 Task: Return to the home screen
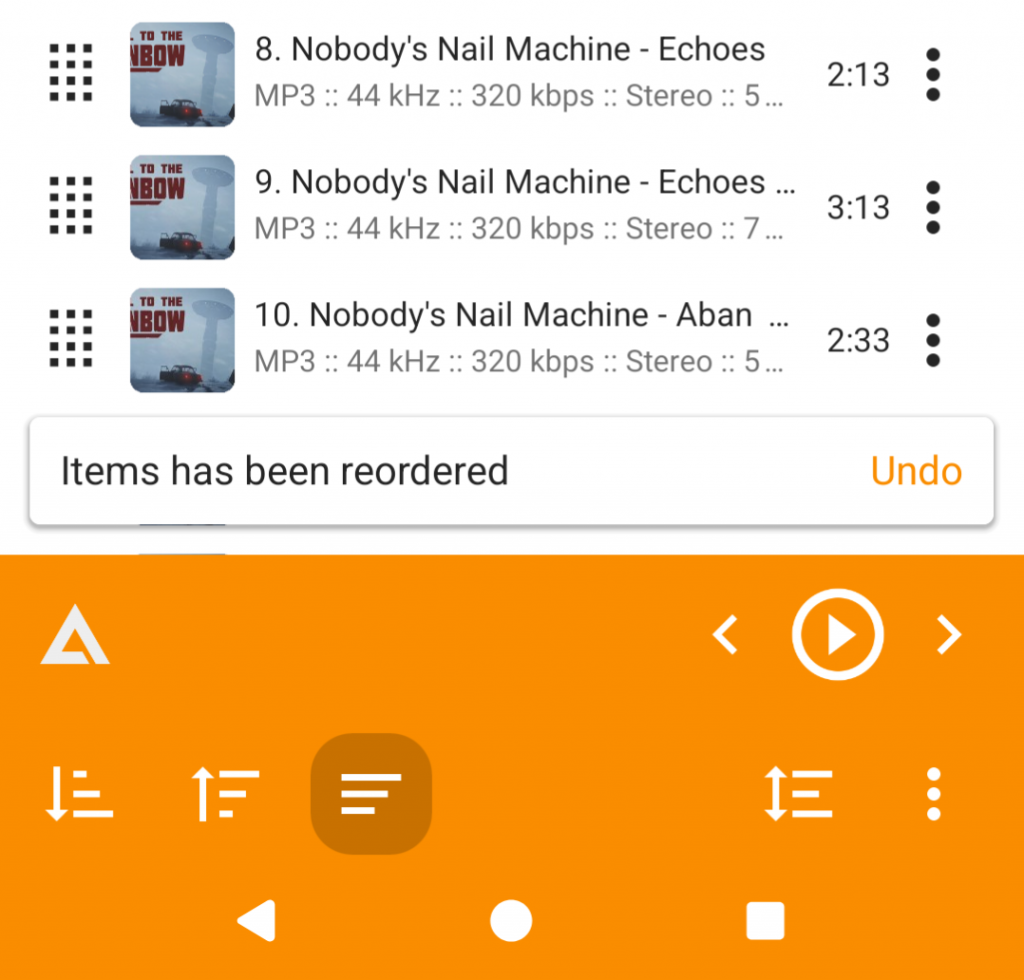(x=511, y=920)
